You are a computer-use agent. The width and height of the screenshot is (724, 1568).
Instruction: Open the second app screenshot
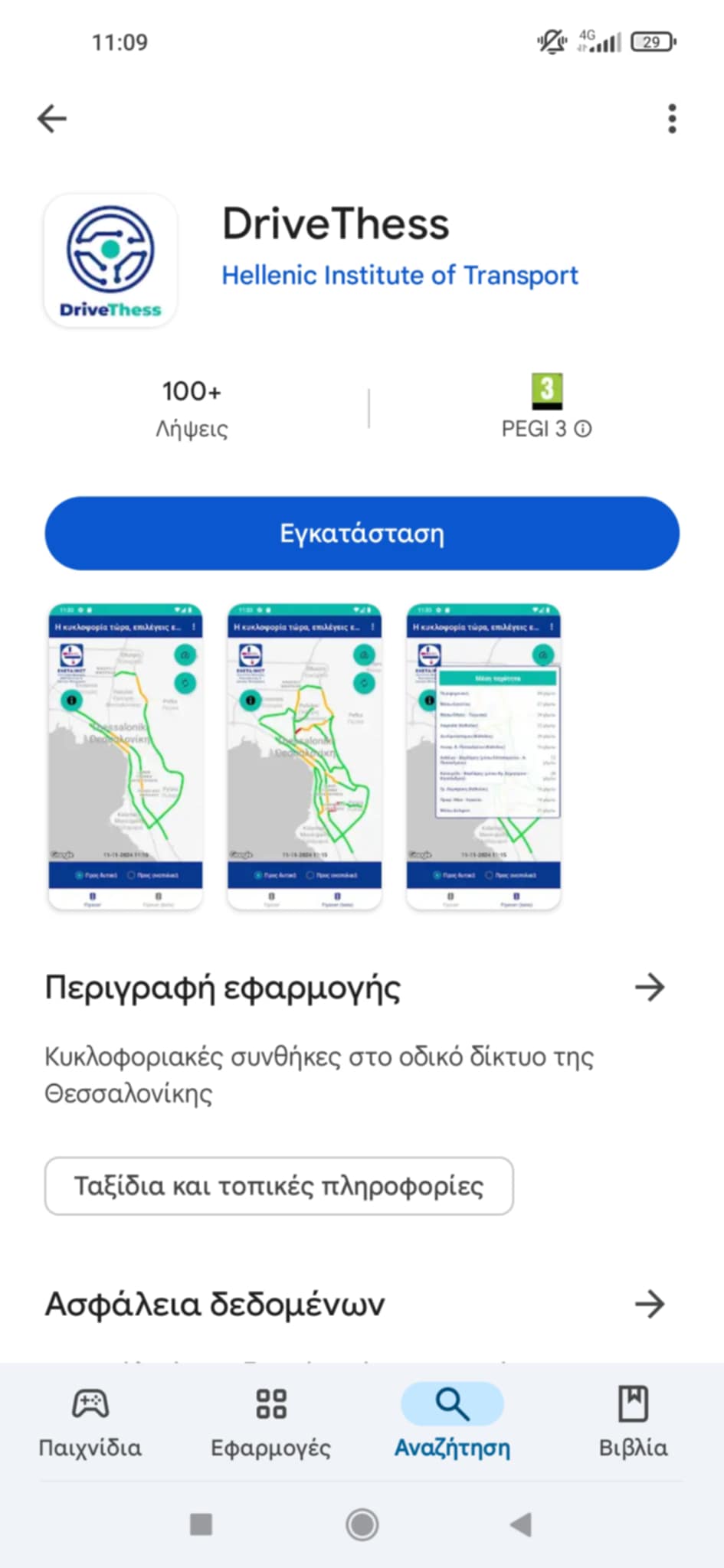pos(304,756)
